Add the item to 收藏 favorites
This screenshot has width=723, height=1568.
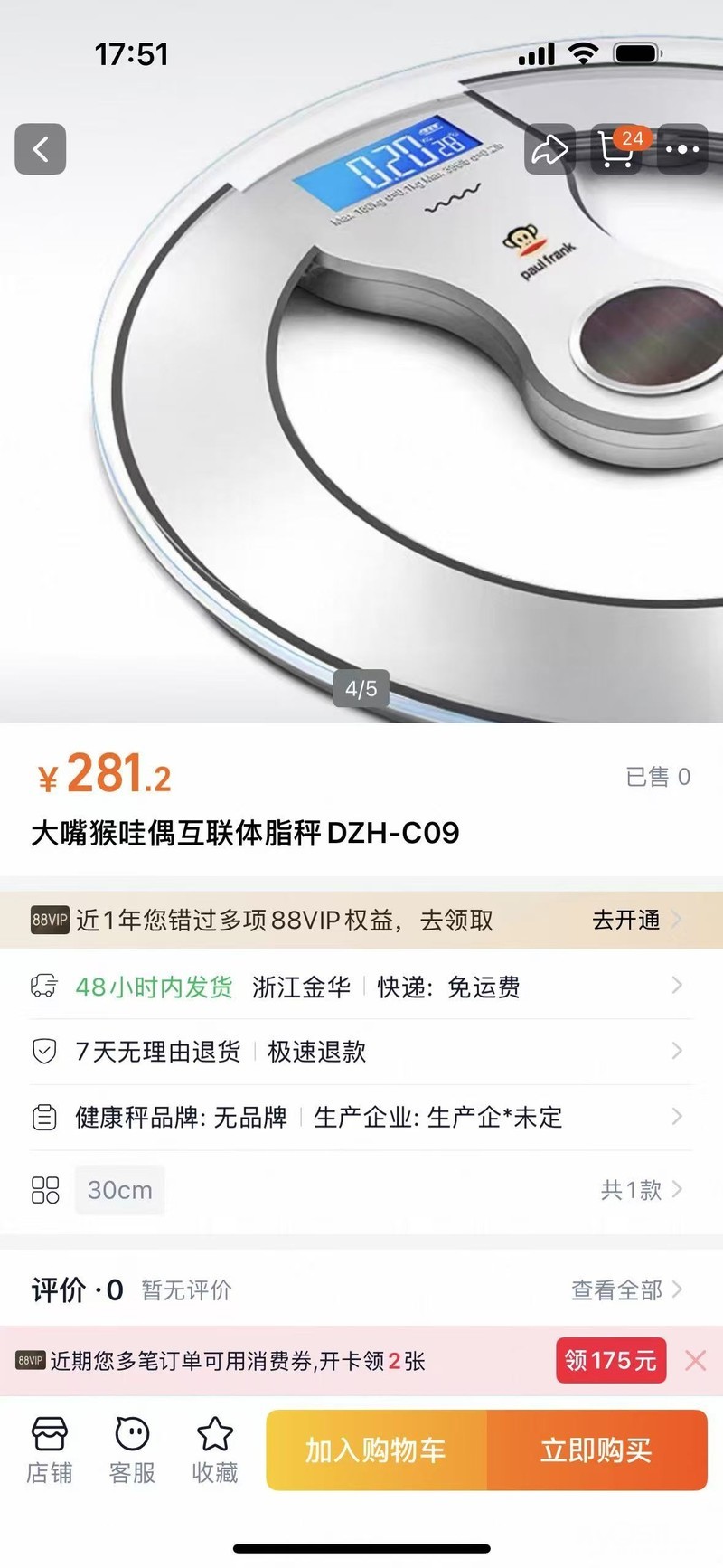[x=215, y=1450]
